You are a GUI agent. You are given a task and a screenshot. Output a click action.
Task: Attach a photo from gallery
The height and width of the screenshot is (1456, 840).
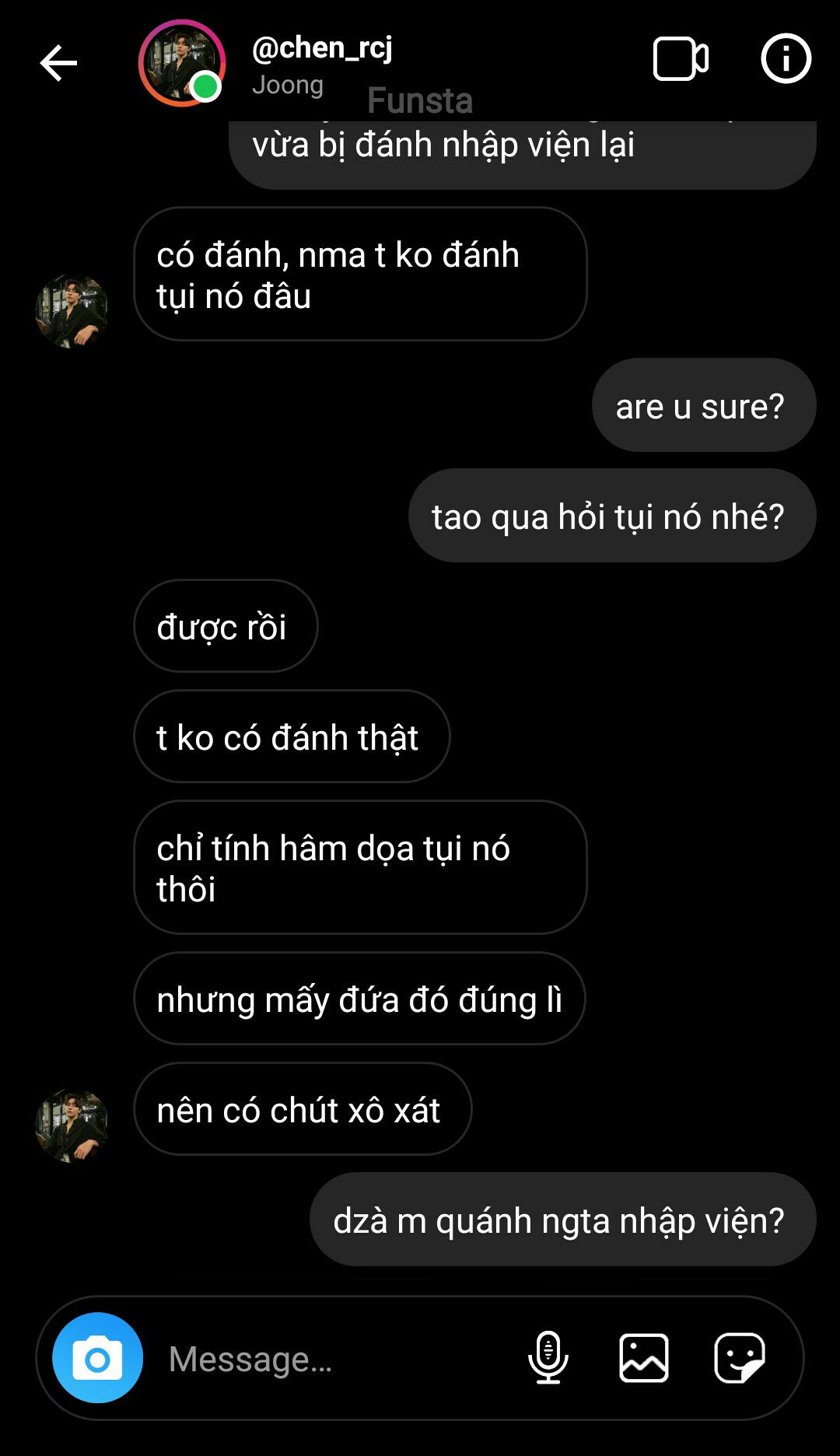(643, 1358)
